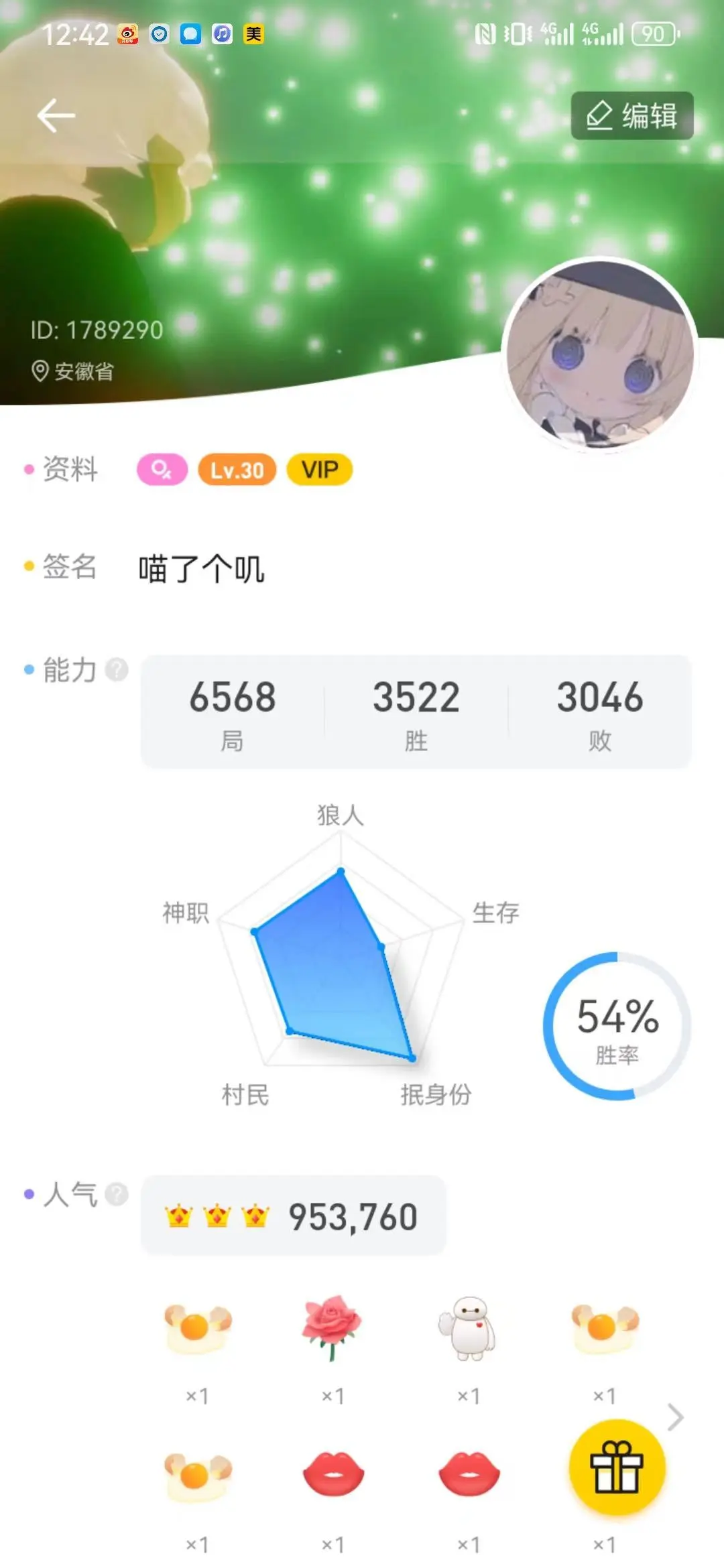Open the yellow gift box button
Viewport: 724px width, 1568px height.
pos(617,1467)
